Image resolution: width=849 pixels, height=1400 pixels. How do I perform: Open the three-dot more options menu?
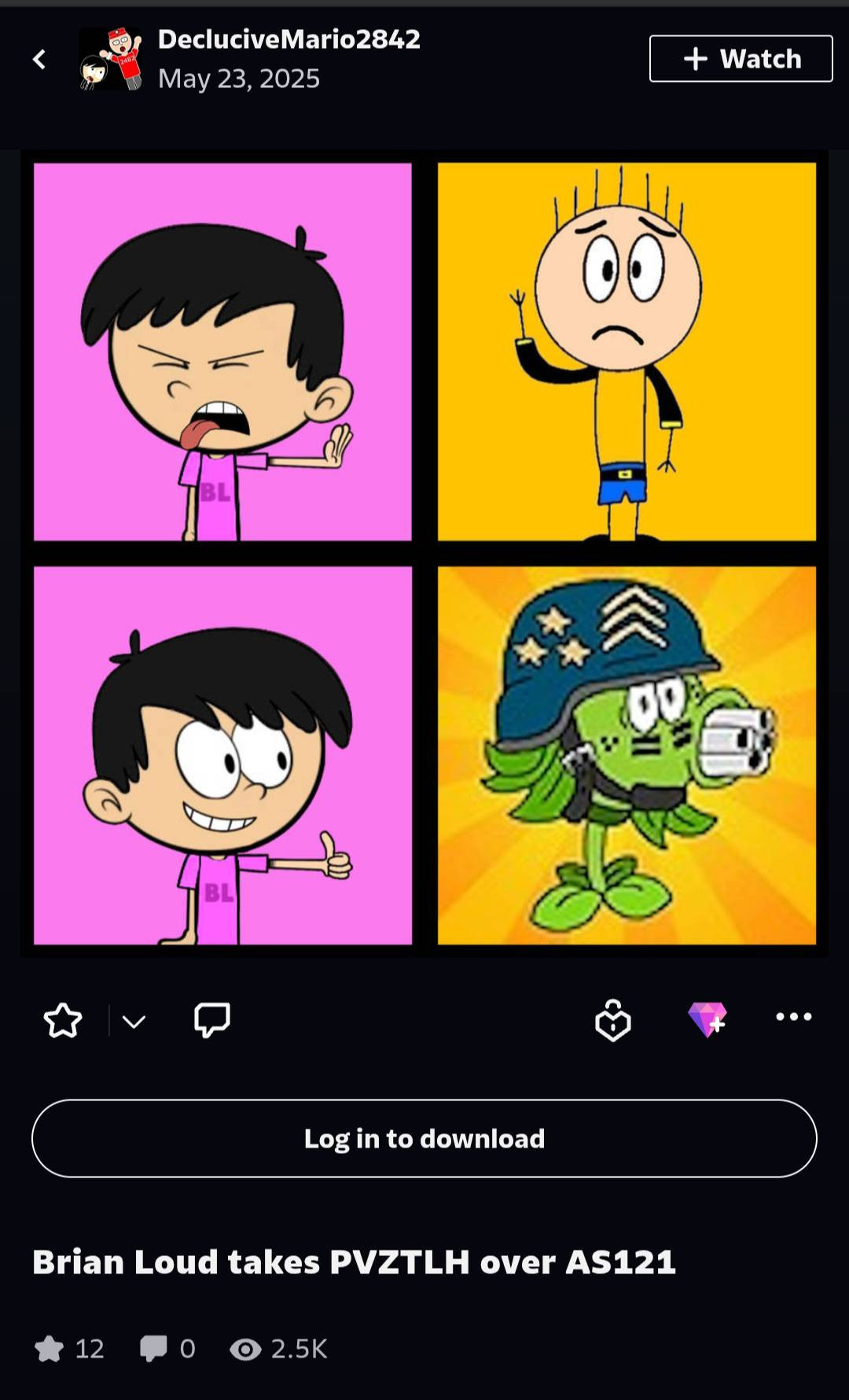[794, 1017]
